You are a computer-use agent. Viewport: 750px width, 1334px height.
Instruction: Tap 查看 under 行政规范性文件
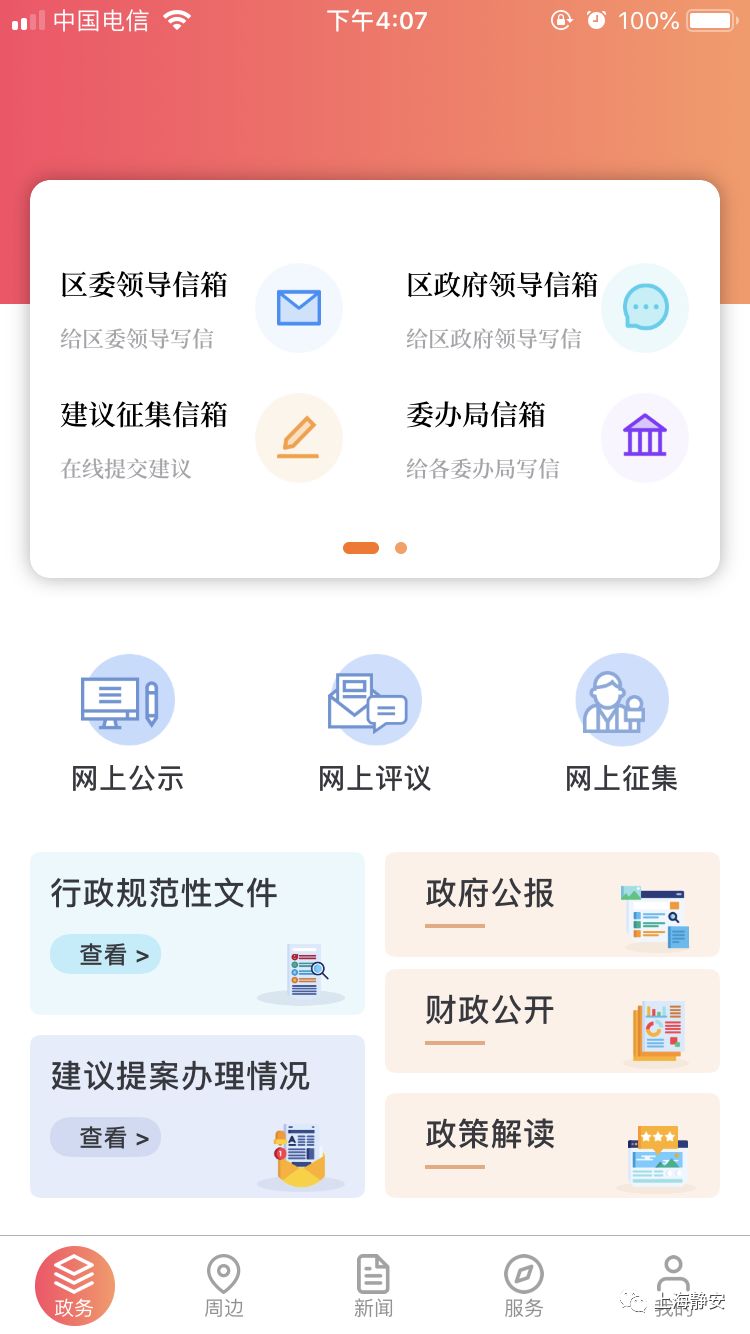coord(105,953)
